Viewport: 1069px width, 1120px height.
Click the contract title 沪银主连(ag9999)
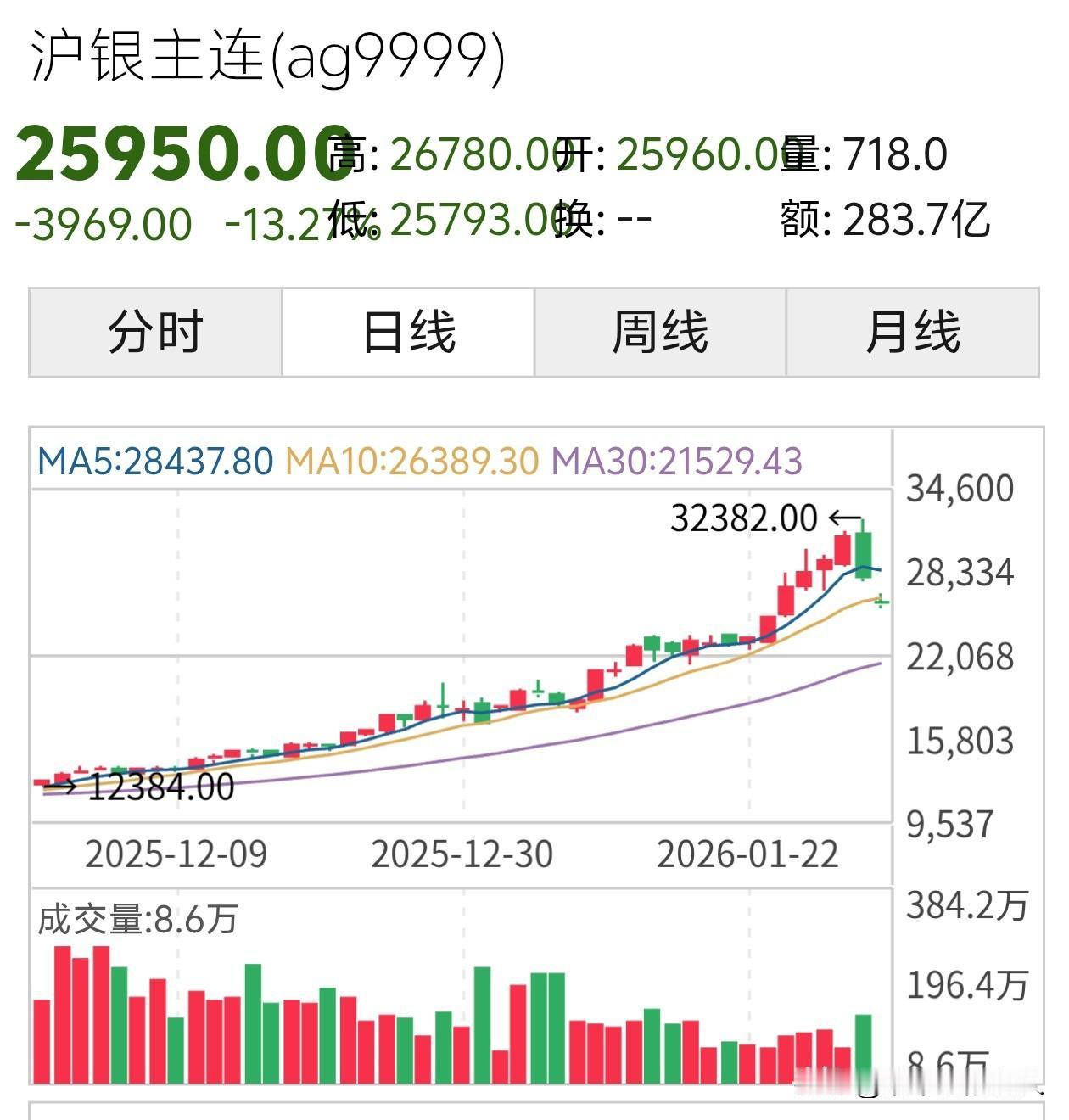[x=267, y=55]
